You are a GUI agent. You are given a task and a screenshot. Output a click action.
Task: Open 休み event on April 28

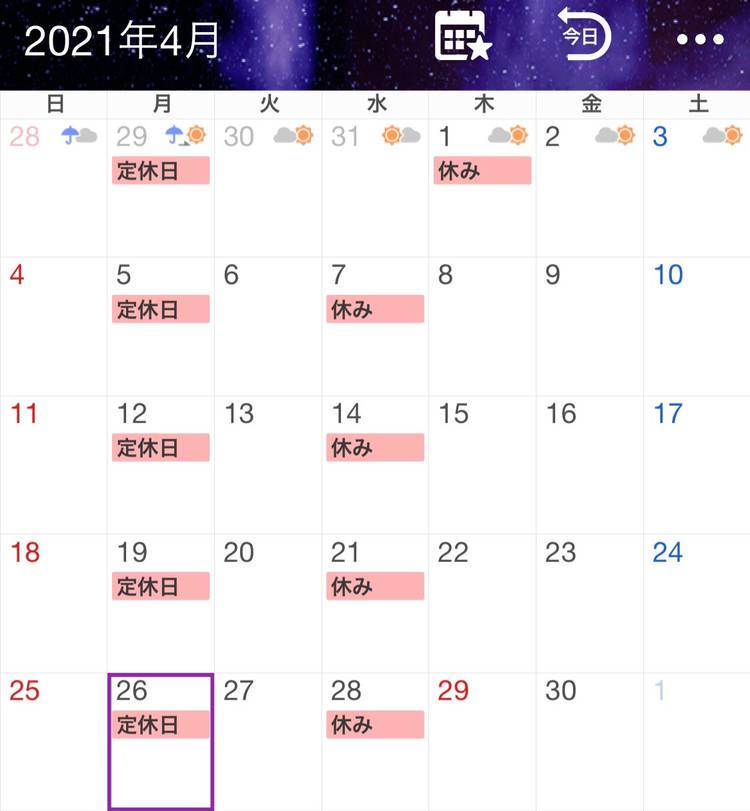(x=375, y=724)
